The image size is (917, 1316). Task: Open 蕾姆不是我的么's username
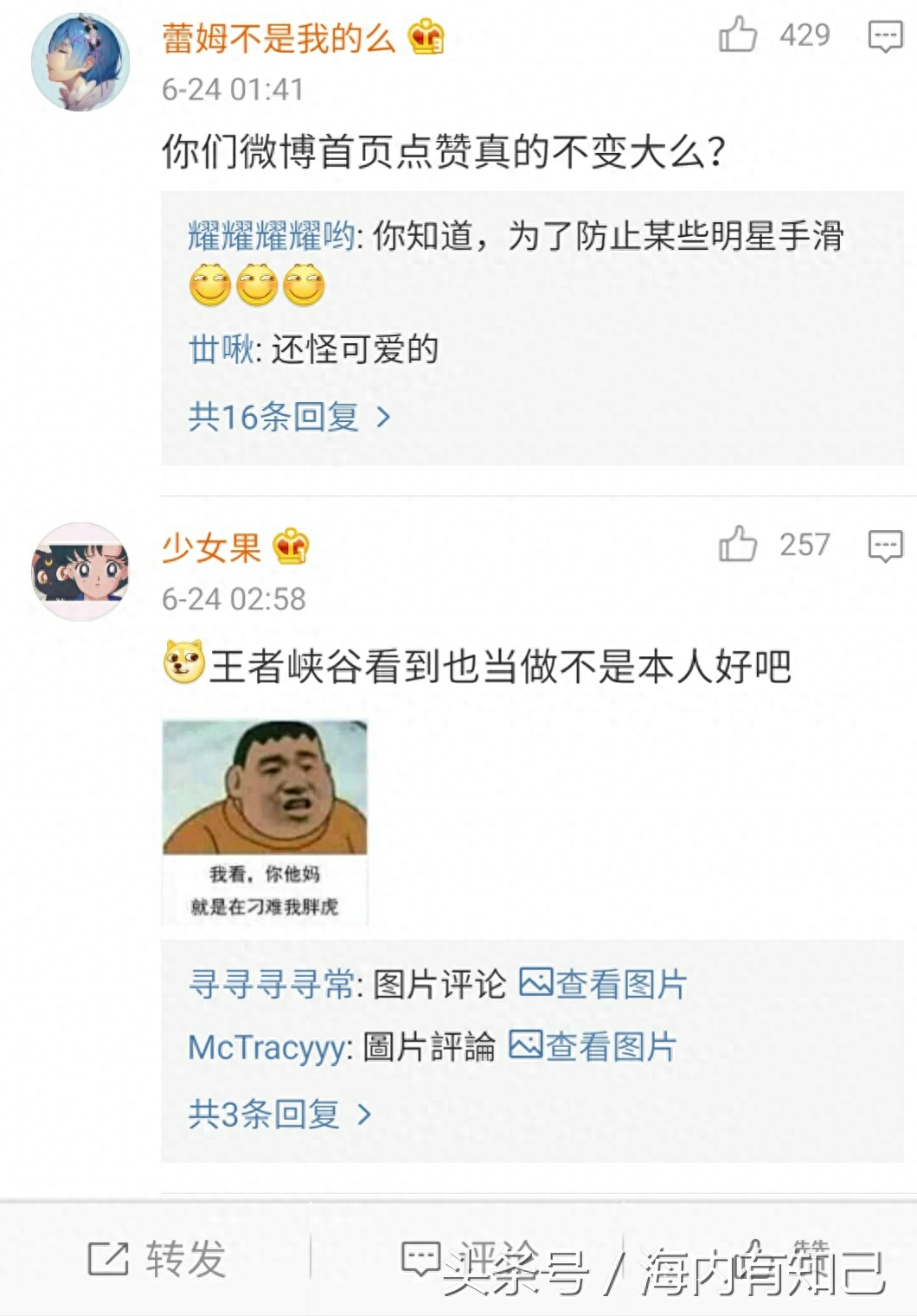[x=278, y=38]
